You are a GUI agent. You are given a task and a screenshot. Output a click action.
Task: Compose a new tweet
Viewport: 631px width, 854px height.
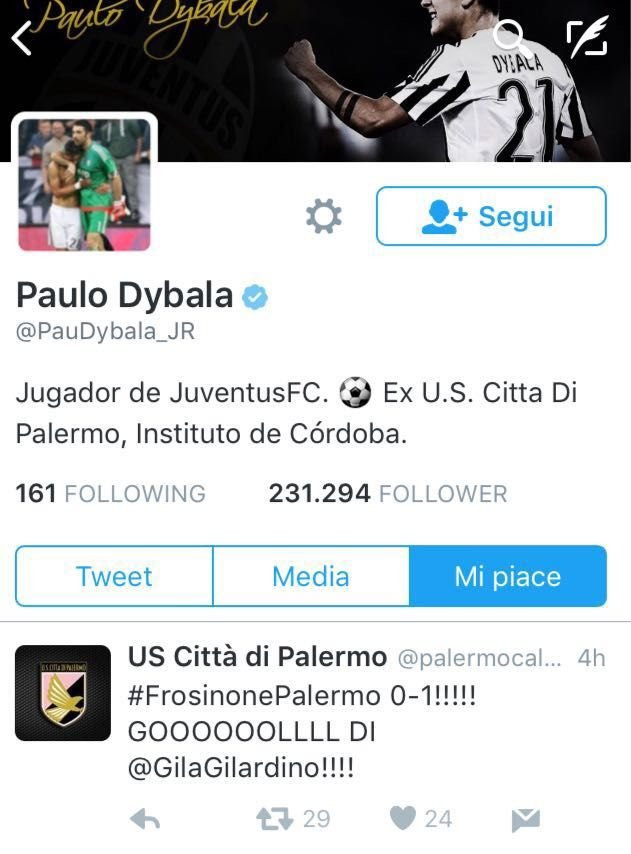coord(587,38)
